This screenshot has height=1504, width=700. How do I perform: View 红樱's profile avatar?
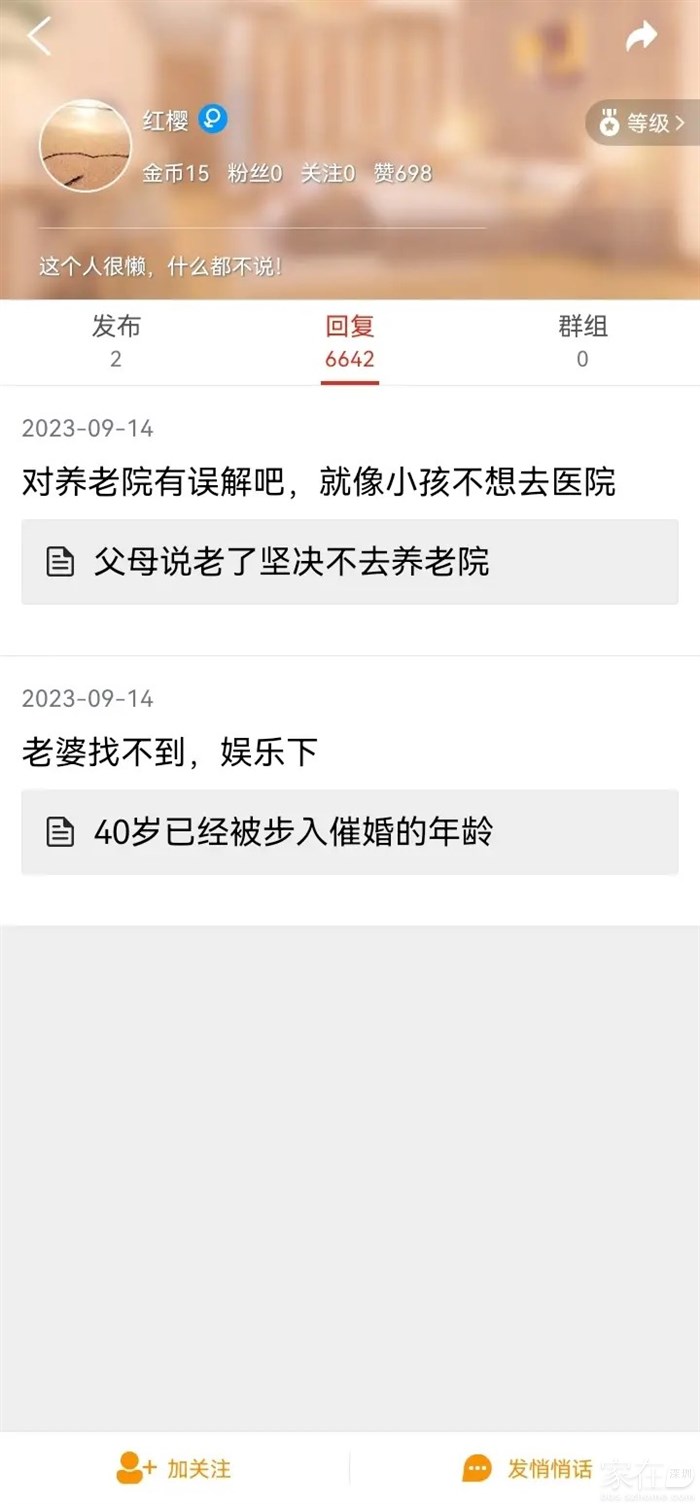coord(85,145)
